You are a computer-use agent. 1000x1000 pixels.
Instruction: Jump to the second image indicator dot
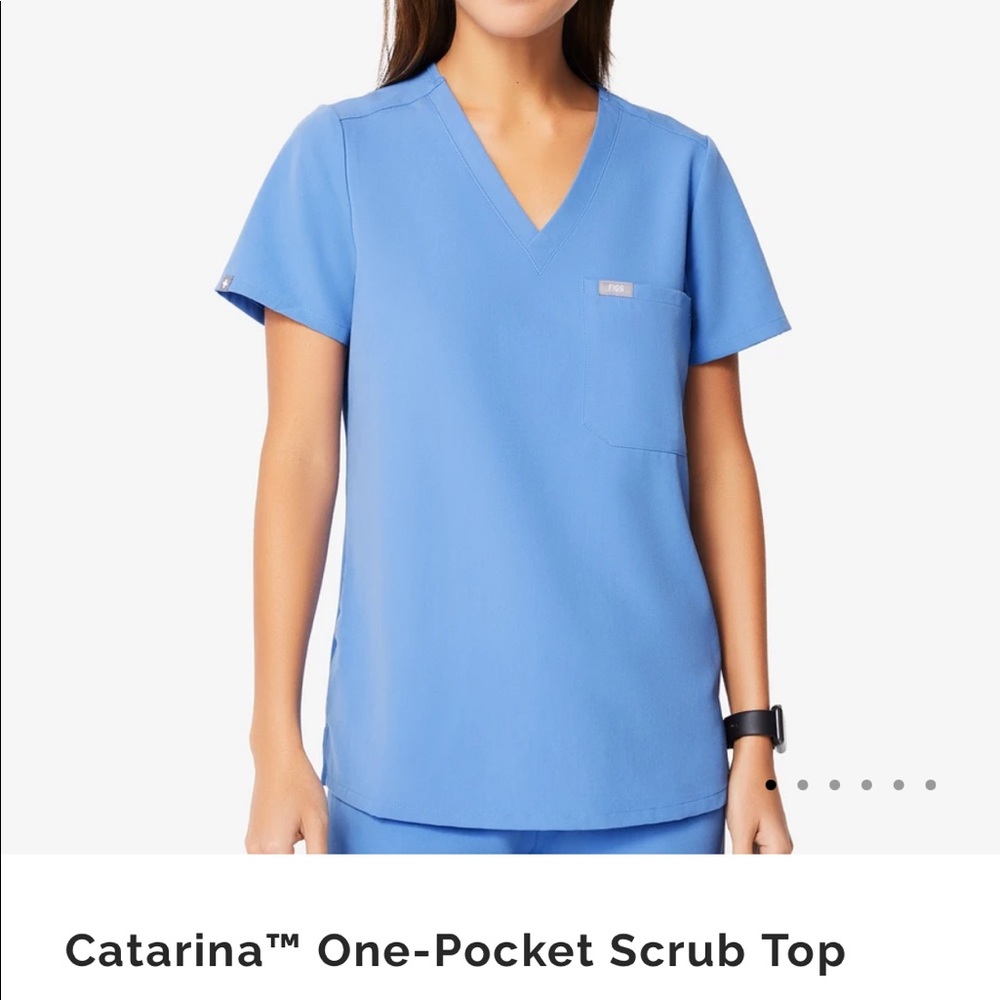click(802, 785)
